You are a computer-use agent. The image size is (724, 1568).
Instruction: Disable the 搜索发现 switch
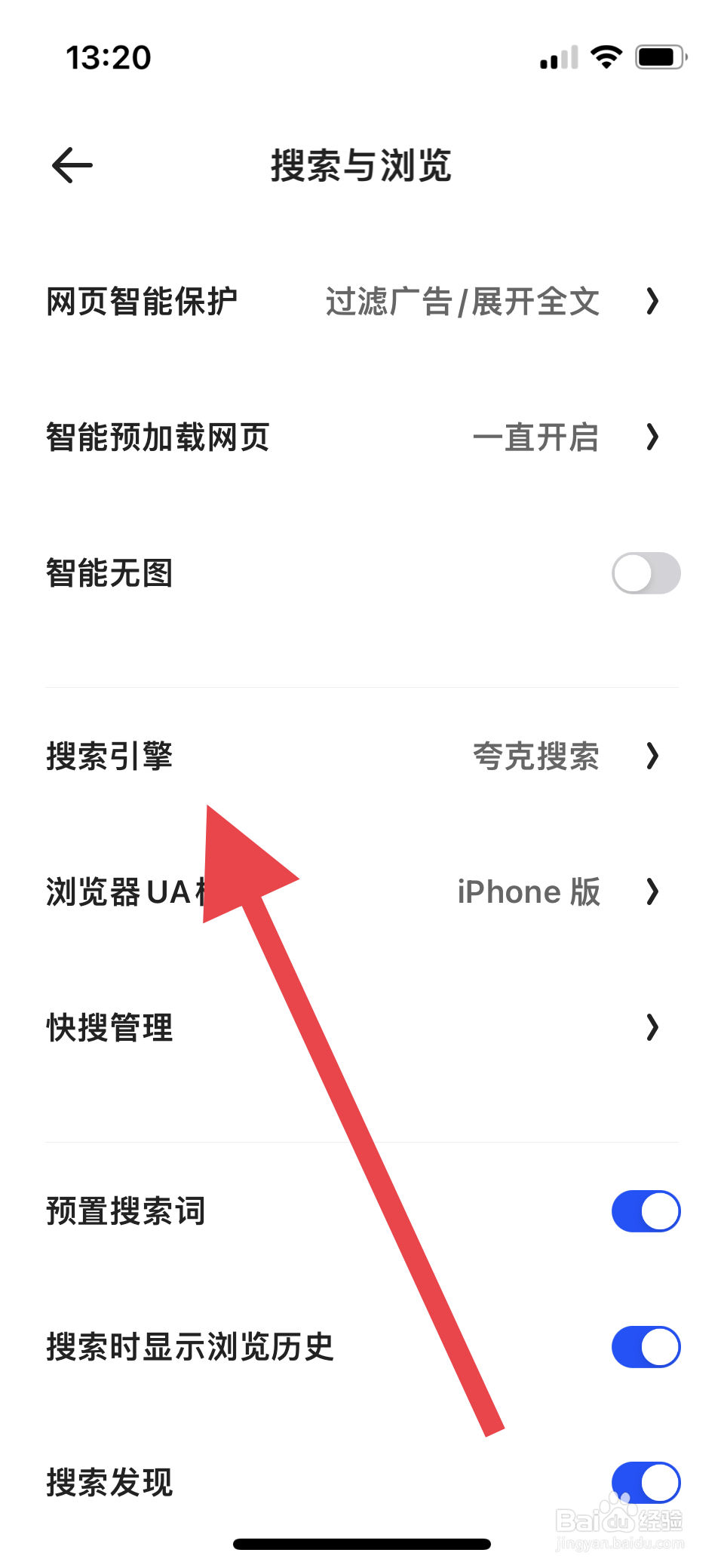click(x=646, y=1483)
